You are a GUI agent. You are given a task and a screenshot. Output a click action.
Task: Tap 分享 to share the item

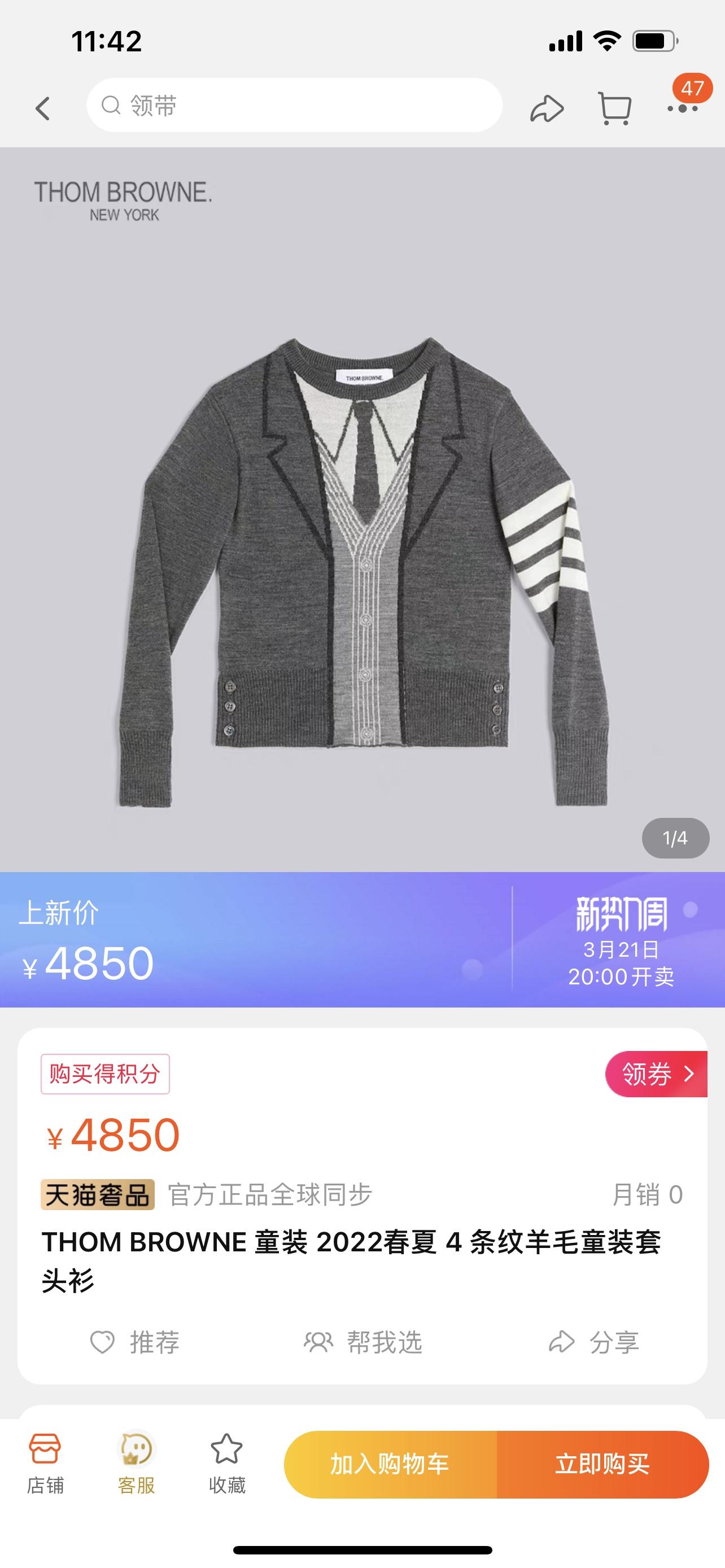click(x=594, y=1342)
